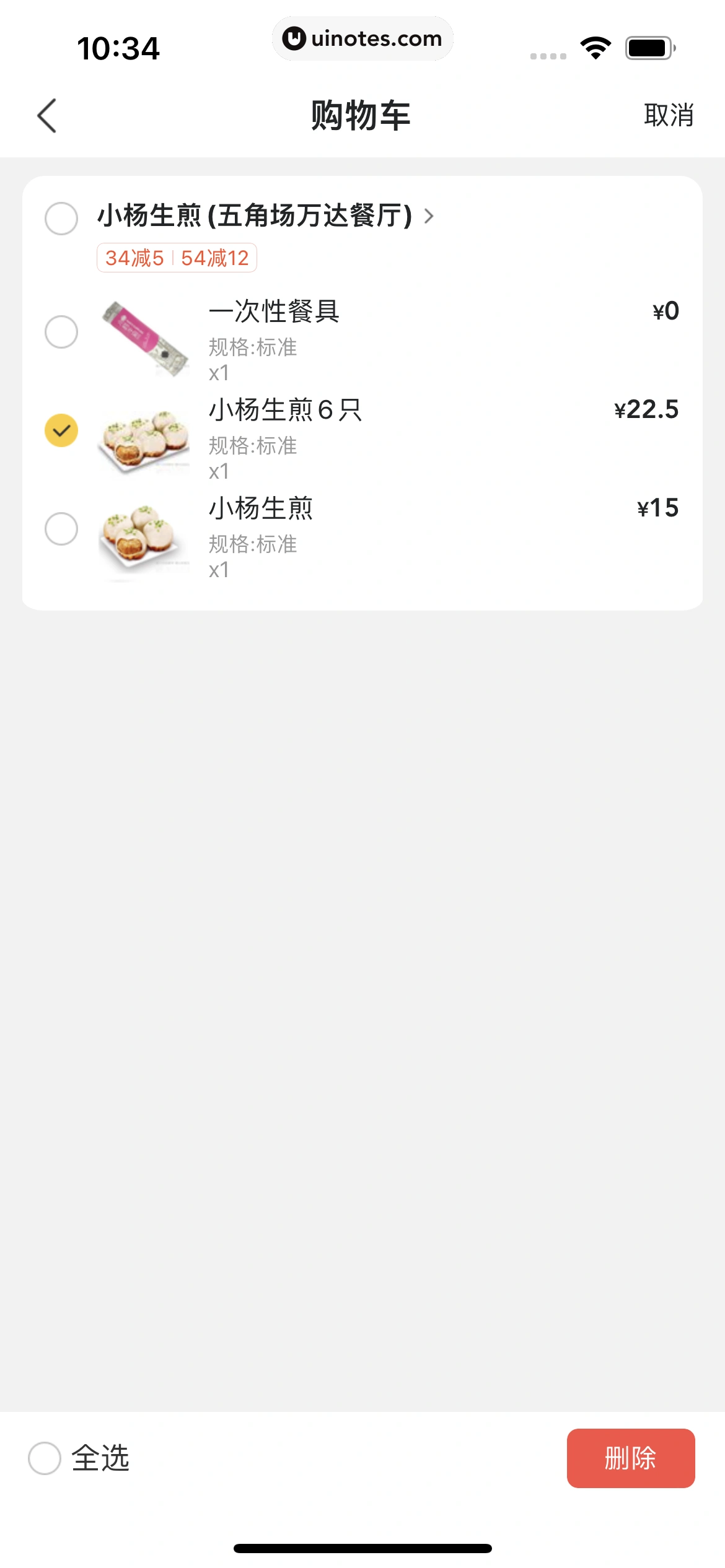The image size is (725, 1568).
Task: Tap 取消 to exit edit mode
Action: click(x=669, y=115)
